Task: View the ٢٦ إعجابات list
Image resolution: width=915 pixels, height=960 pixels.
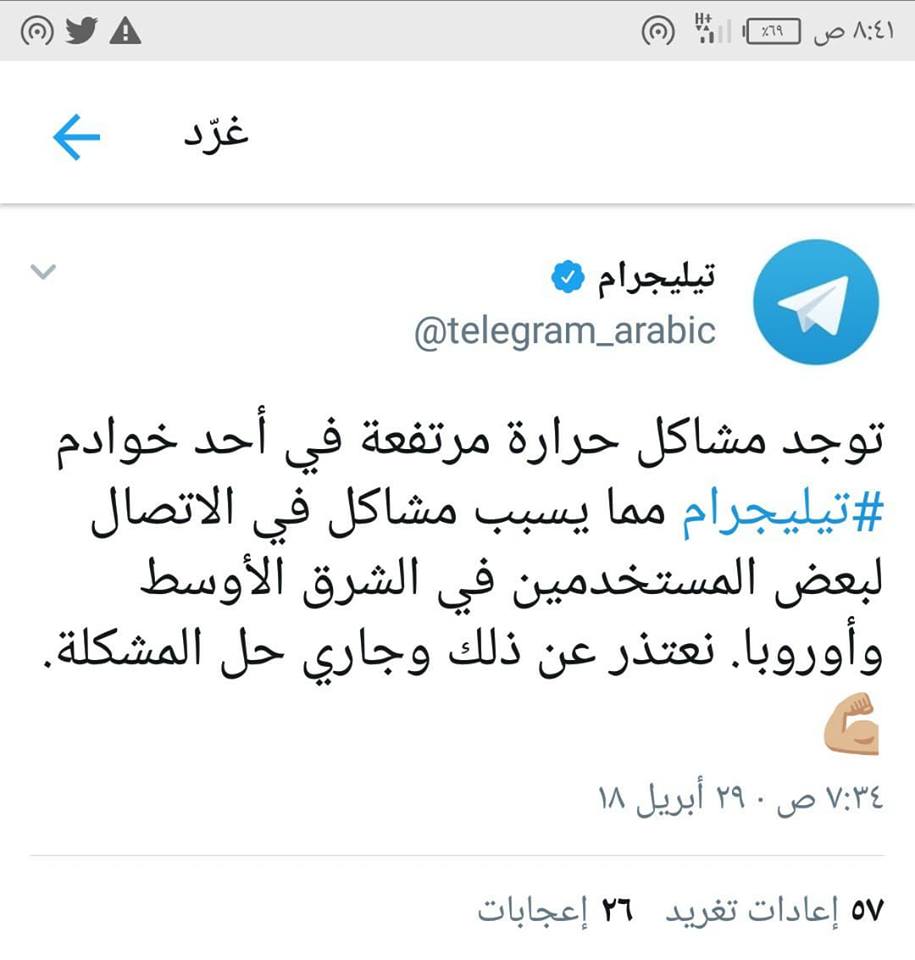Action: pos(555,912)
